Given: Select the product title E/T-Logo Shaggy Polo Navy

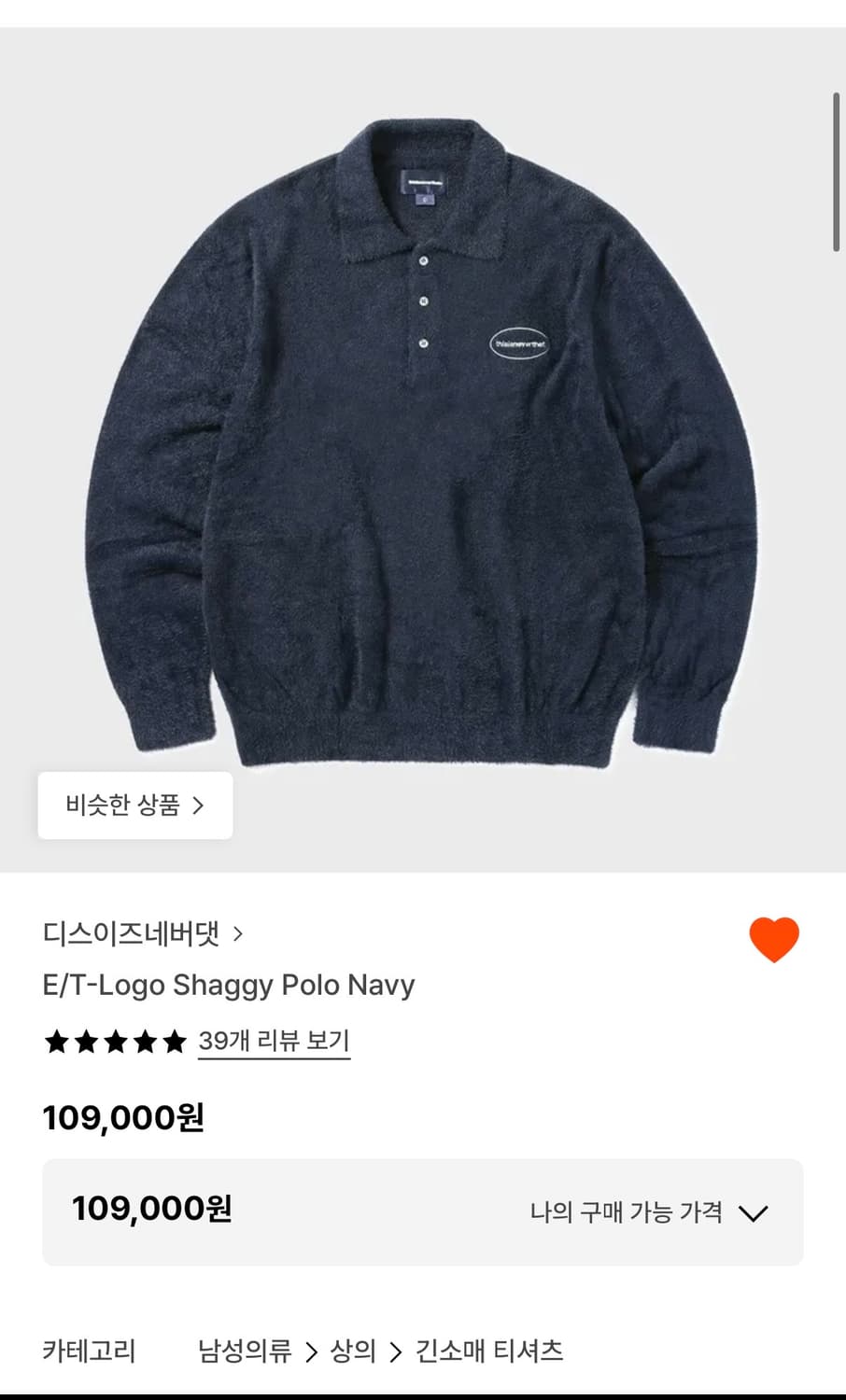Looking at the screenshot, I should (230, 985).
